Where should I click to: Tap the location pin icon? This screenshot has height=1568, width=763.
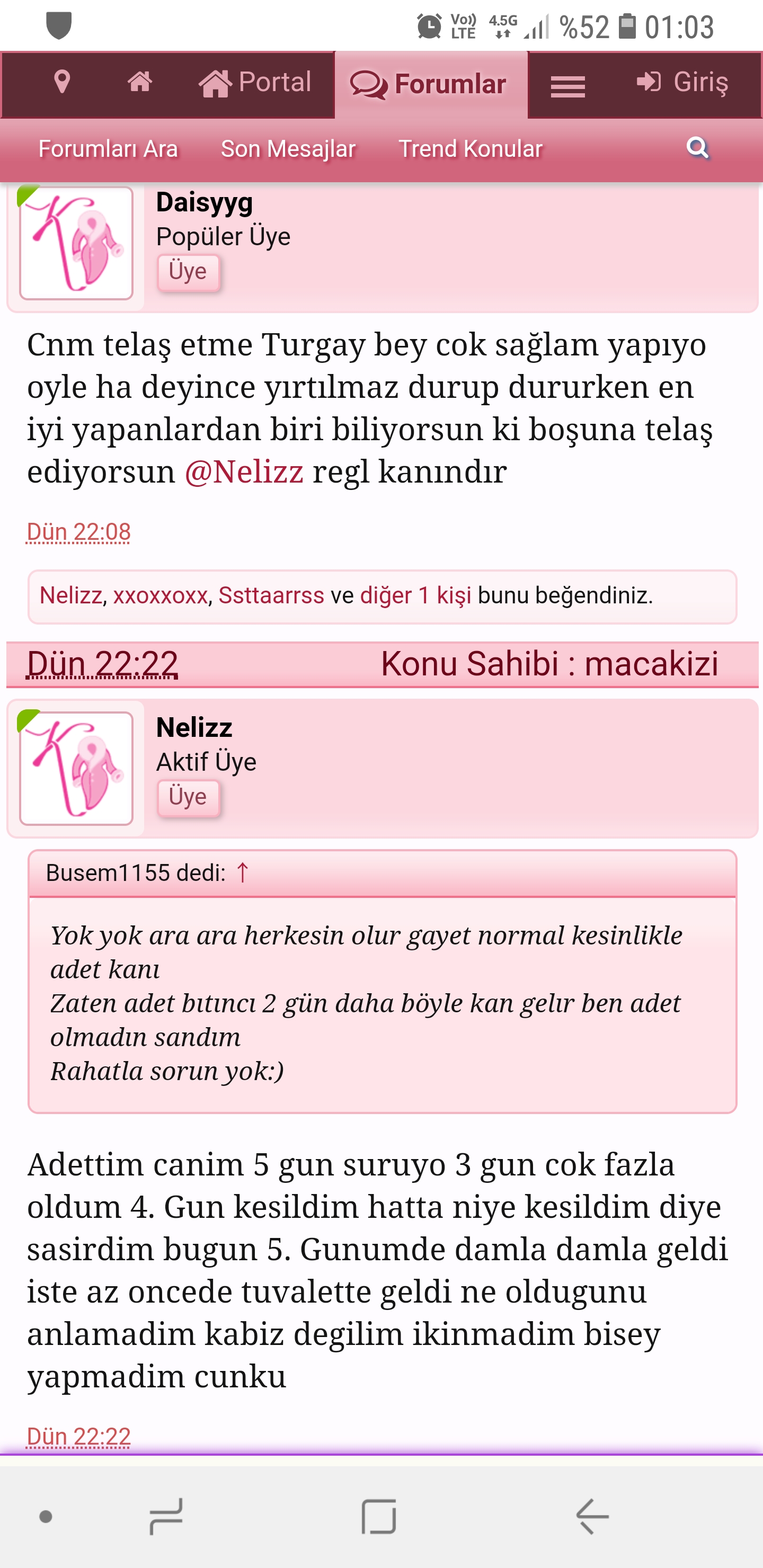[x=61, y=82]
